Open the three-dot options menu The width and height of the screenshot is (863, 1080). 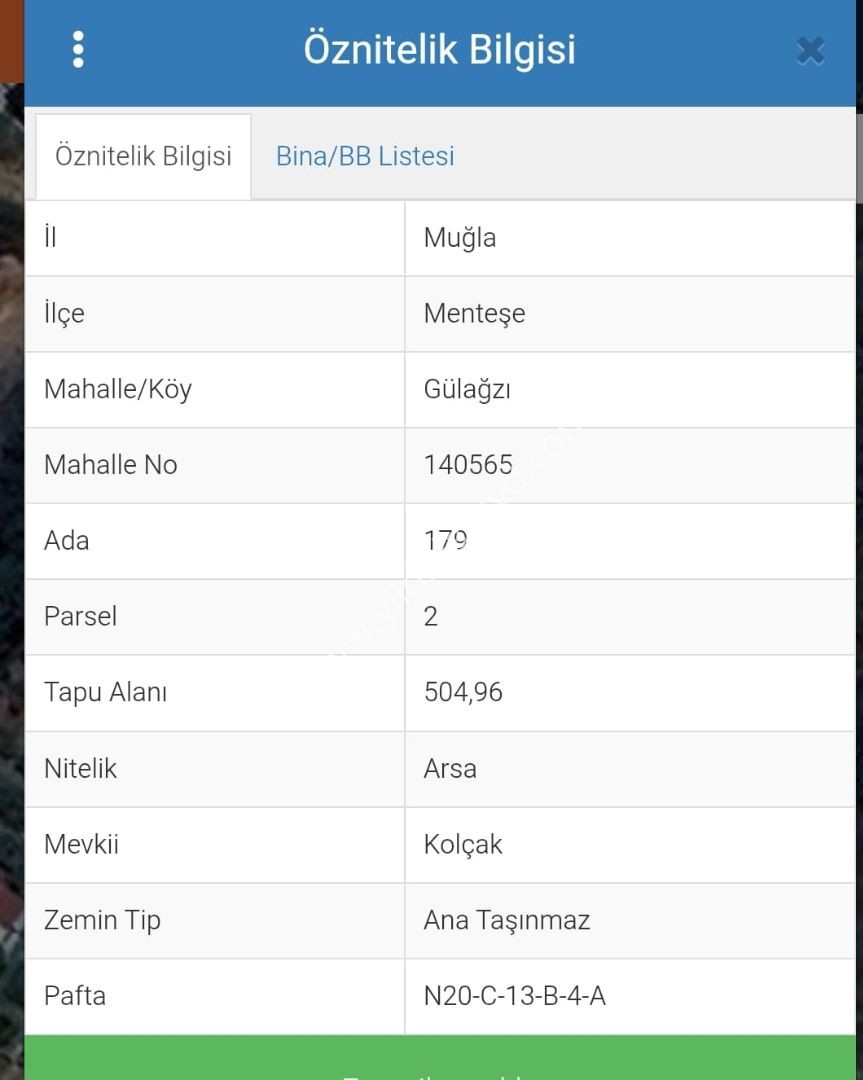[78, 49]
